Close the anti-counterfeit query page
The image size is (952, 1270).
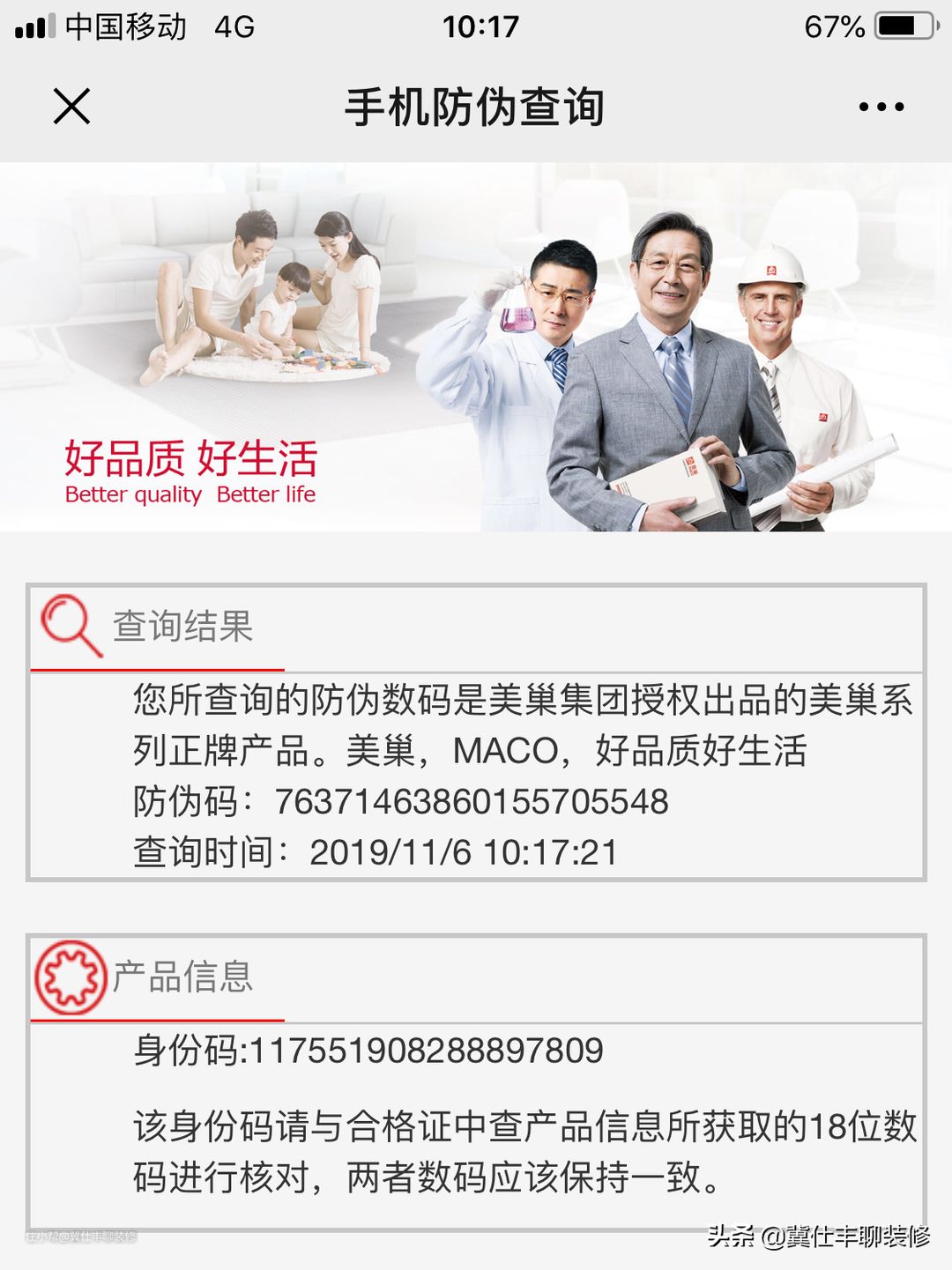pos(71,107)
